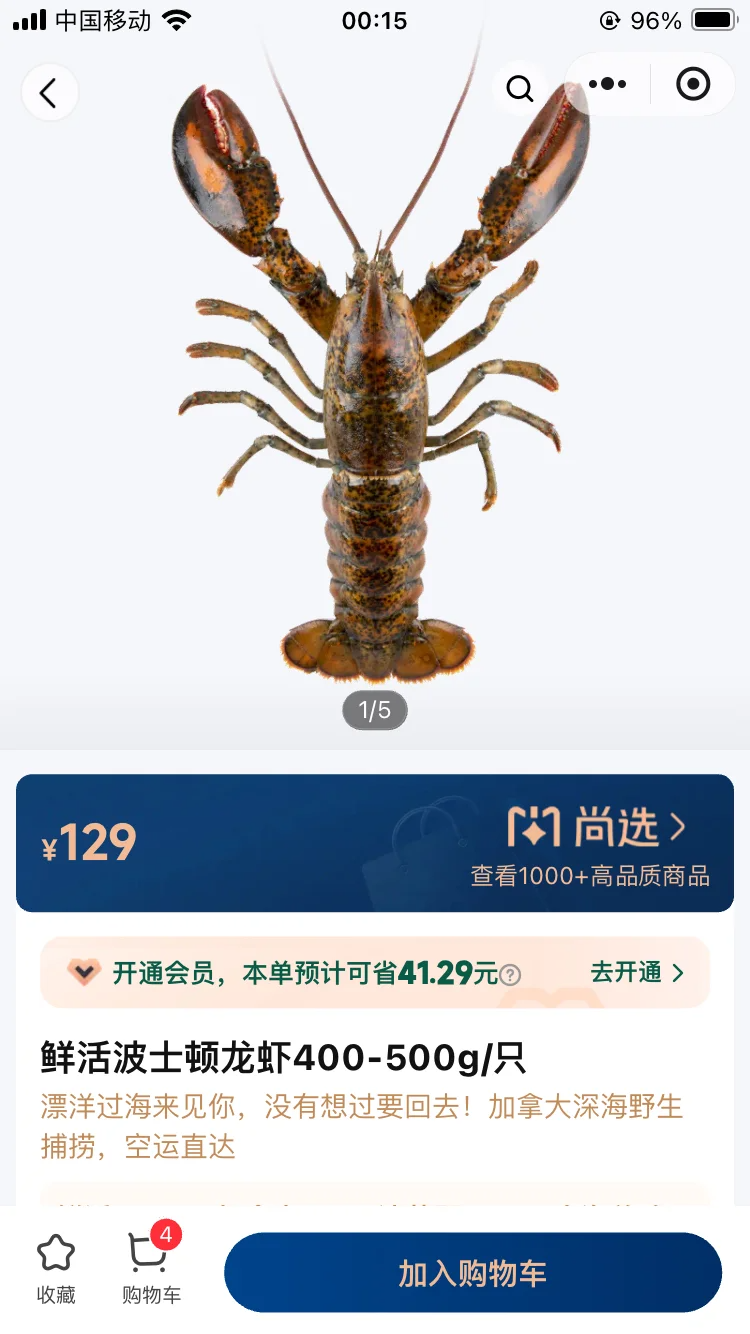Add this lobster to favorites (收藏)
Image resolution: width=750 pixels, height=1334 pixels.
click(56, 1268)
